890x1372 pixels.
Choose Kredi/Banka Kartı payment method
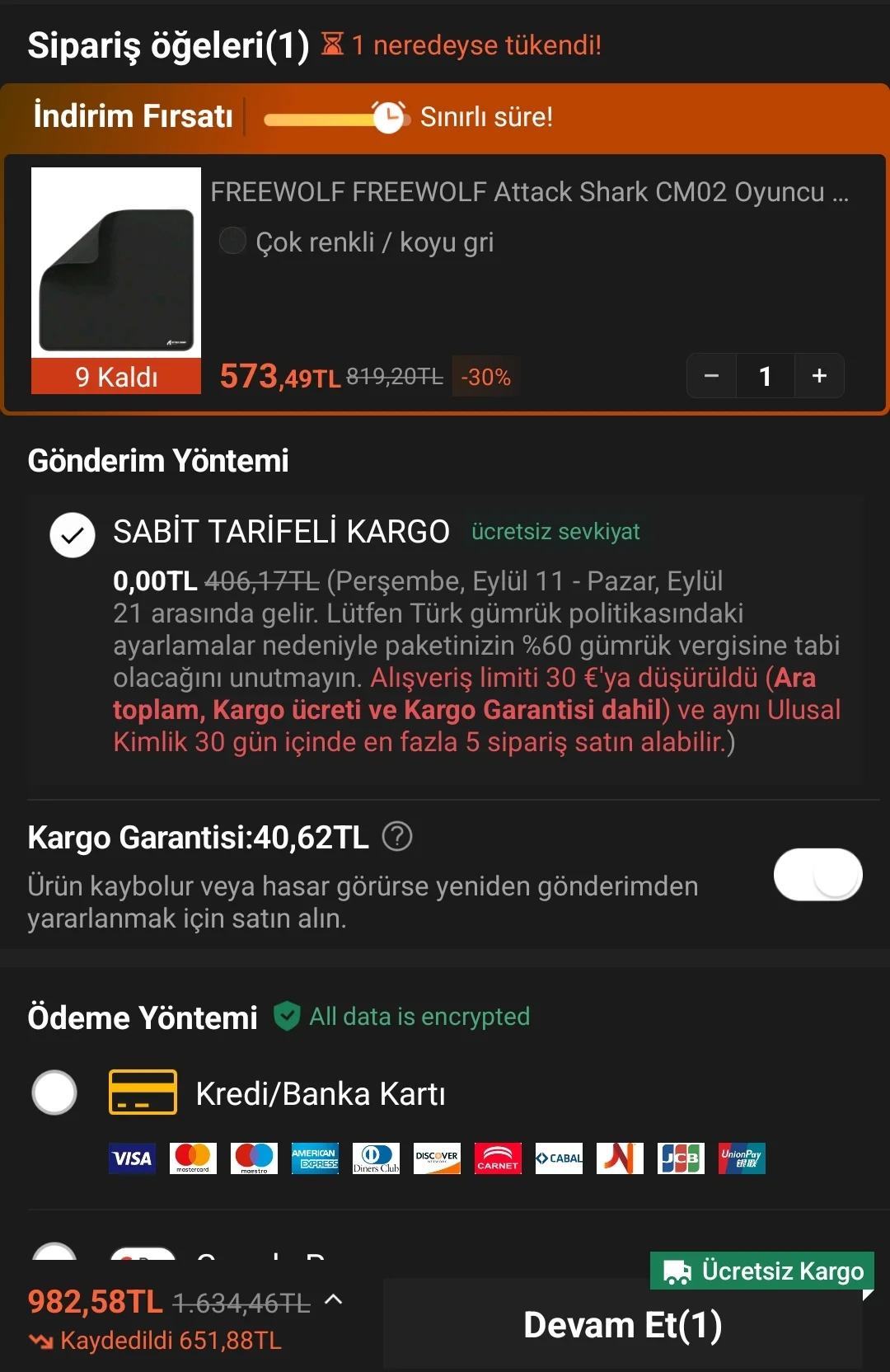(x=54, y=1092)
